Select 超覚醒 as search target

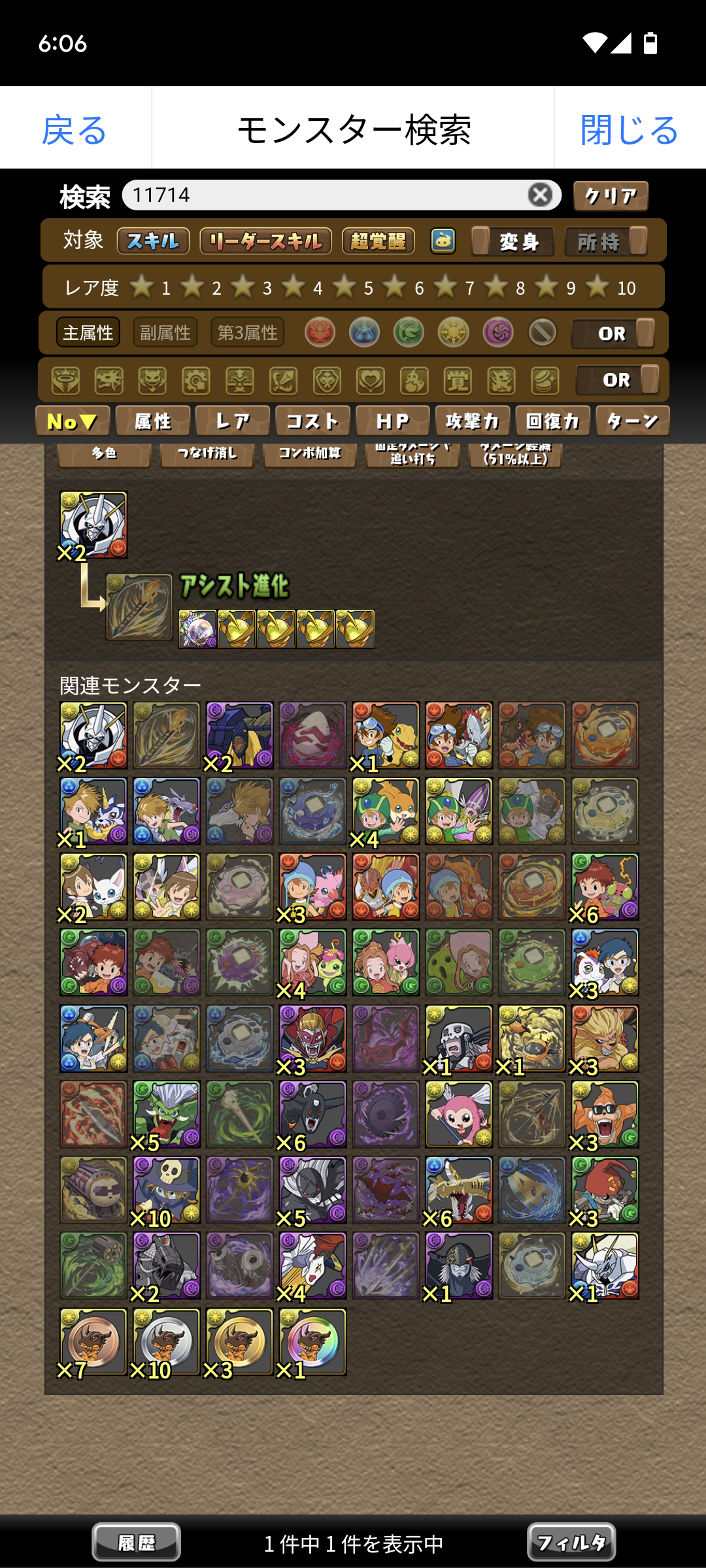click(378, 241)
